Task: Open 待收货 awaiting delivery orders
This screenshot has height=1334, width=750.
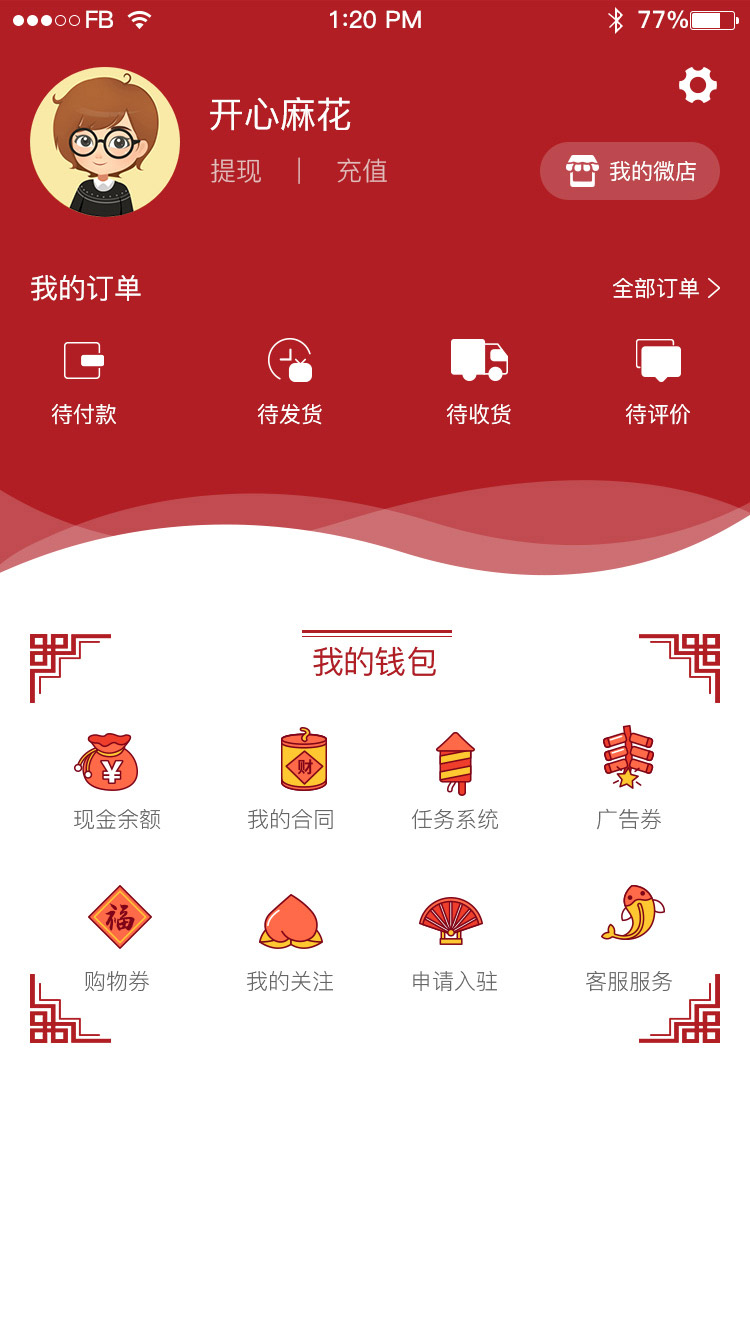Action: [x=479, y=382]
